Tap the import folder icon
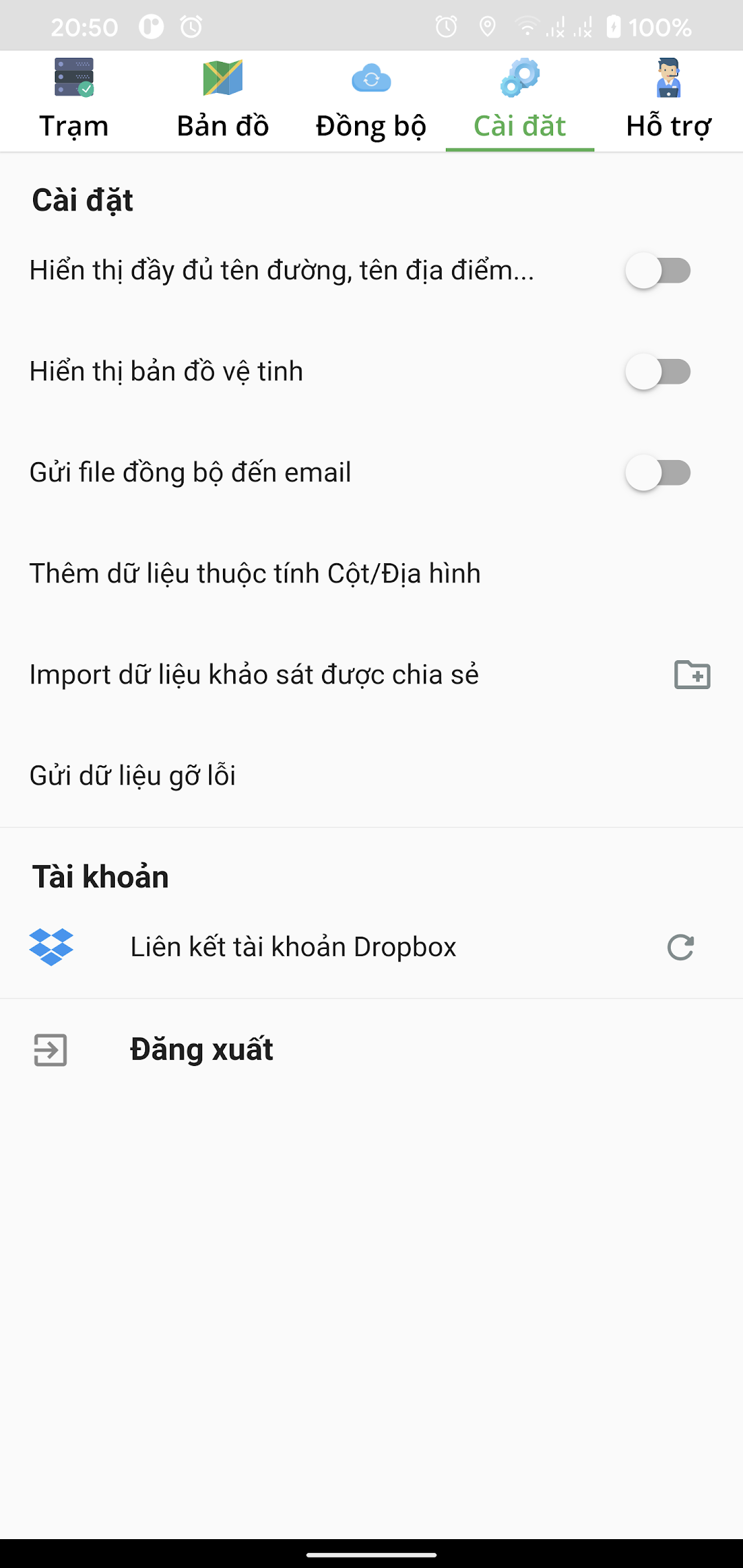Image resolution: width=743 pixels, height=1568 pixels. click(692, 675)
